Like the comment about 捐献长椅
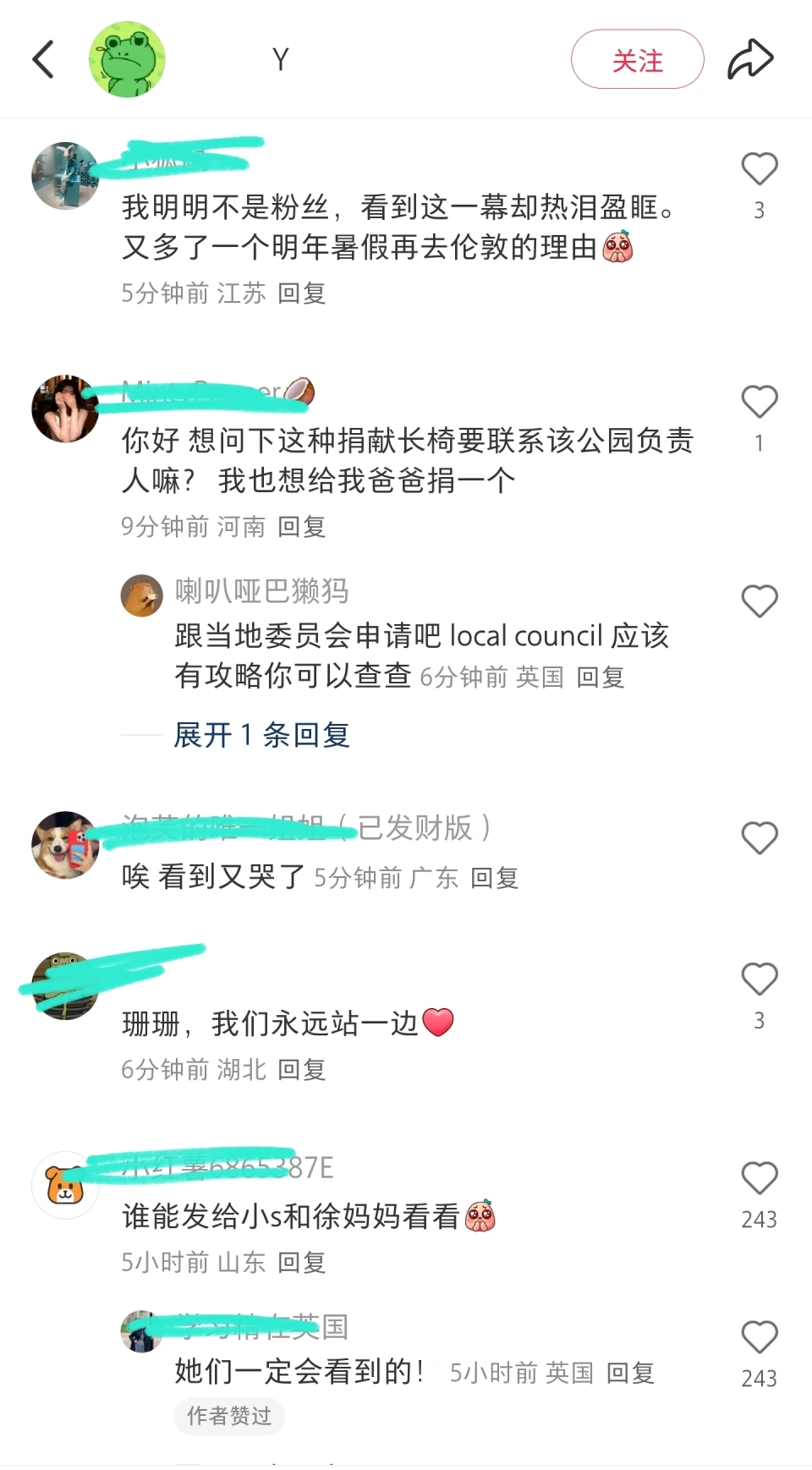This screenshot has width=812, height=1470. pyautogui.click(x=759, y=403)
